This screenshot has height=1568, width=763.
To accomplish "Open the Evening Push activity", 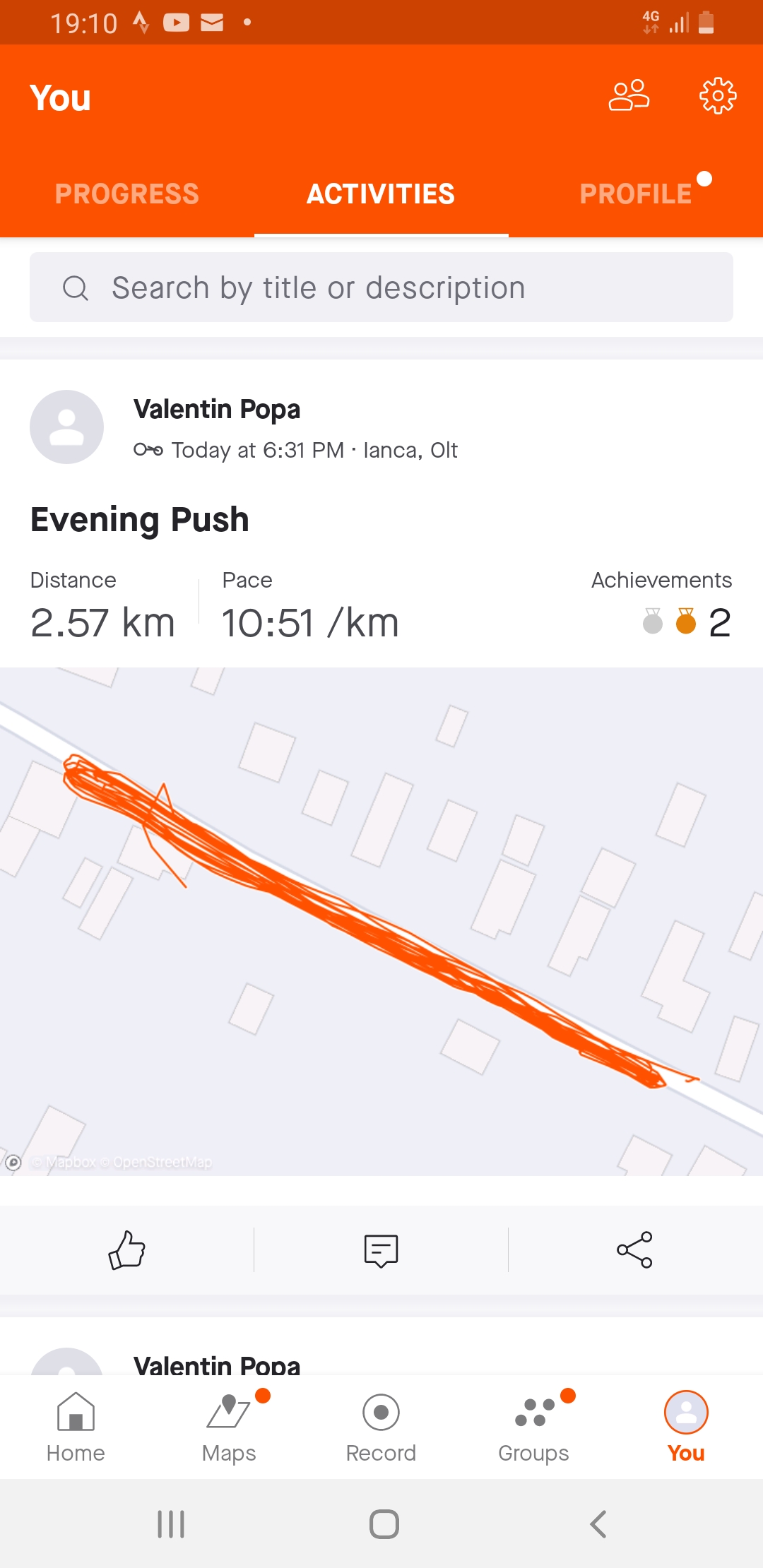I will (140, 520).
